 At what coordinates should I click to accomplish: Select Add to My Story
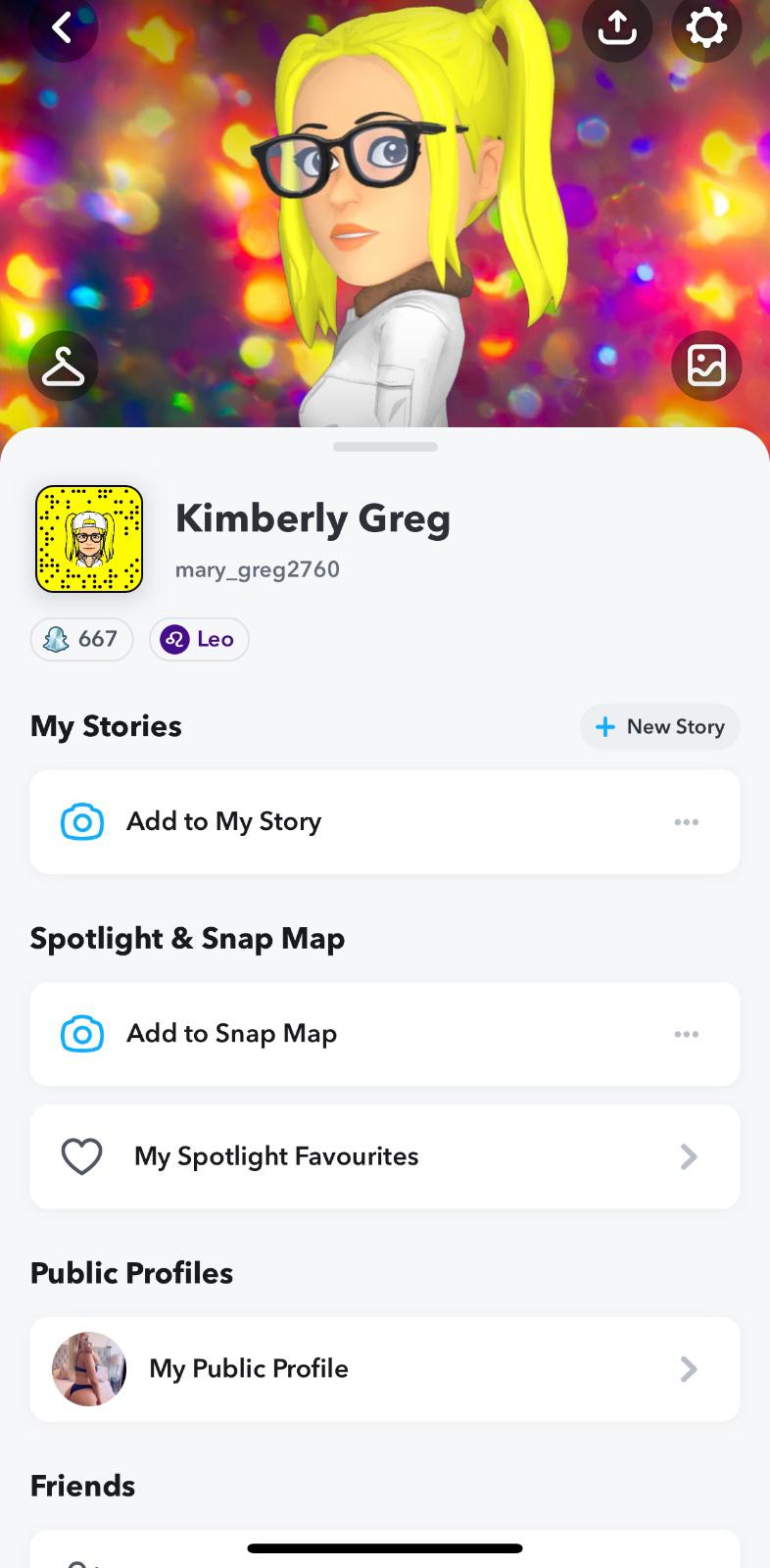tap(223, 821)
